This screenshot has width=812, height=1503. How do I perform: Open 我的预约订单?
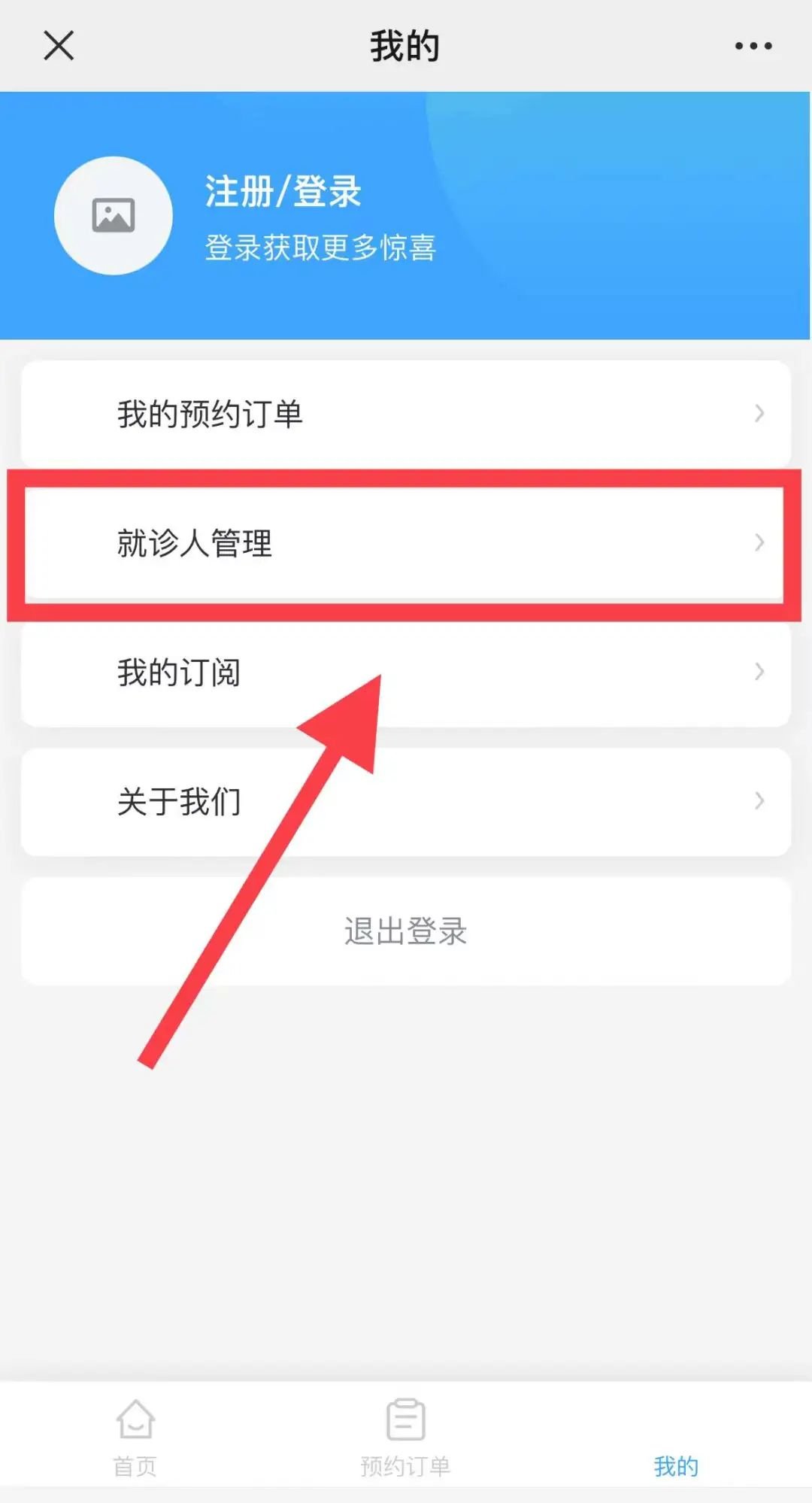point(406,414)
